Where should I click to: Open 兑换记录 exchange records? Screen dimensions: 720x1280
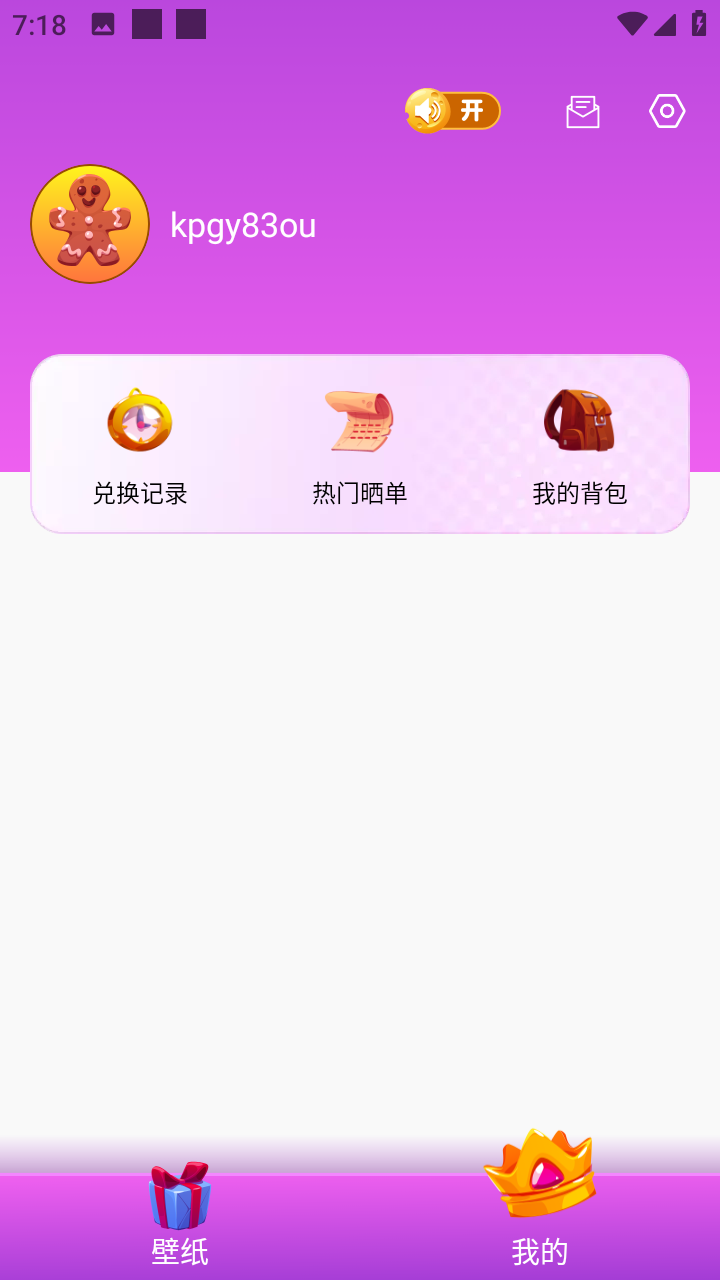[140, 445]
